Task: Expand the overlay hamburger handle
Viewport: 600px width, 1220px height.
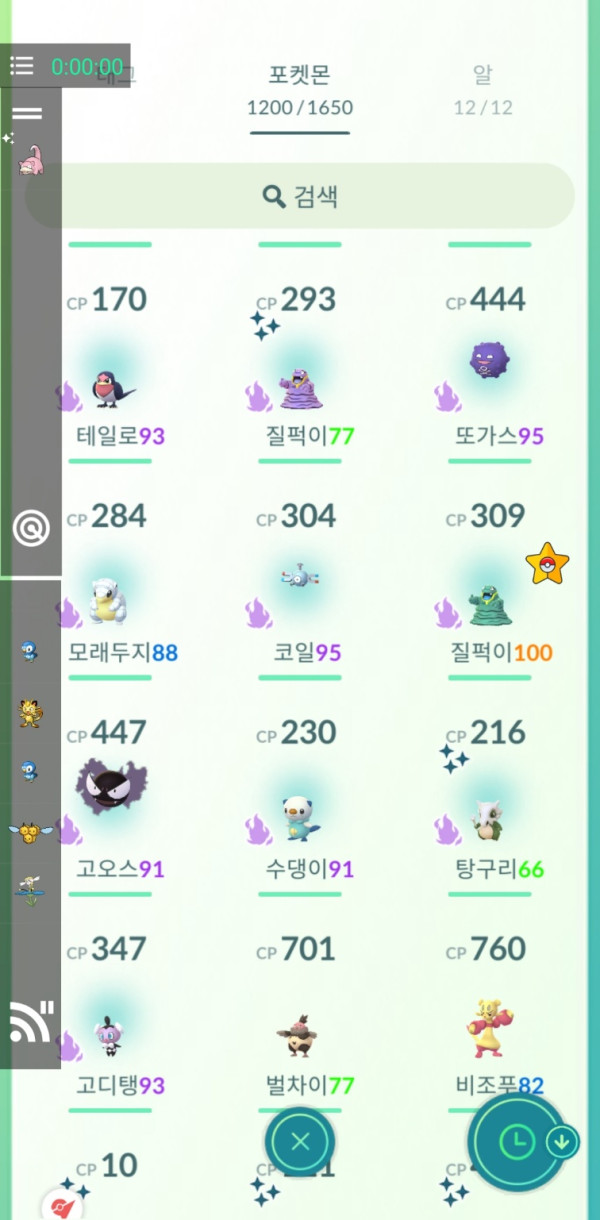Action: click(27, 112)
